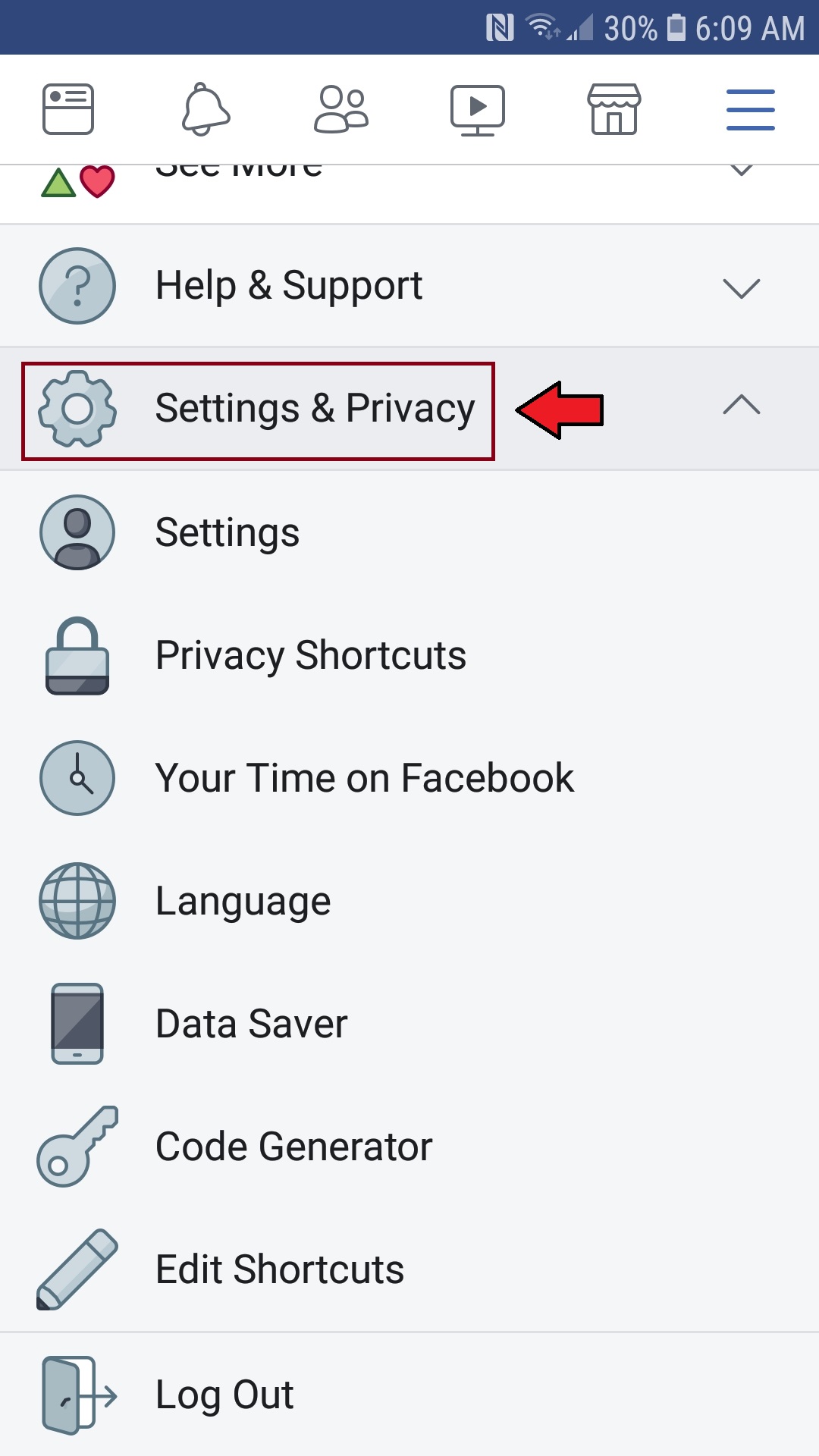Select the Code Generator key icon

pos(77,1147)
